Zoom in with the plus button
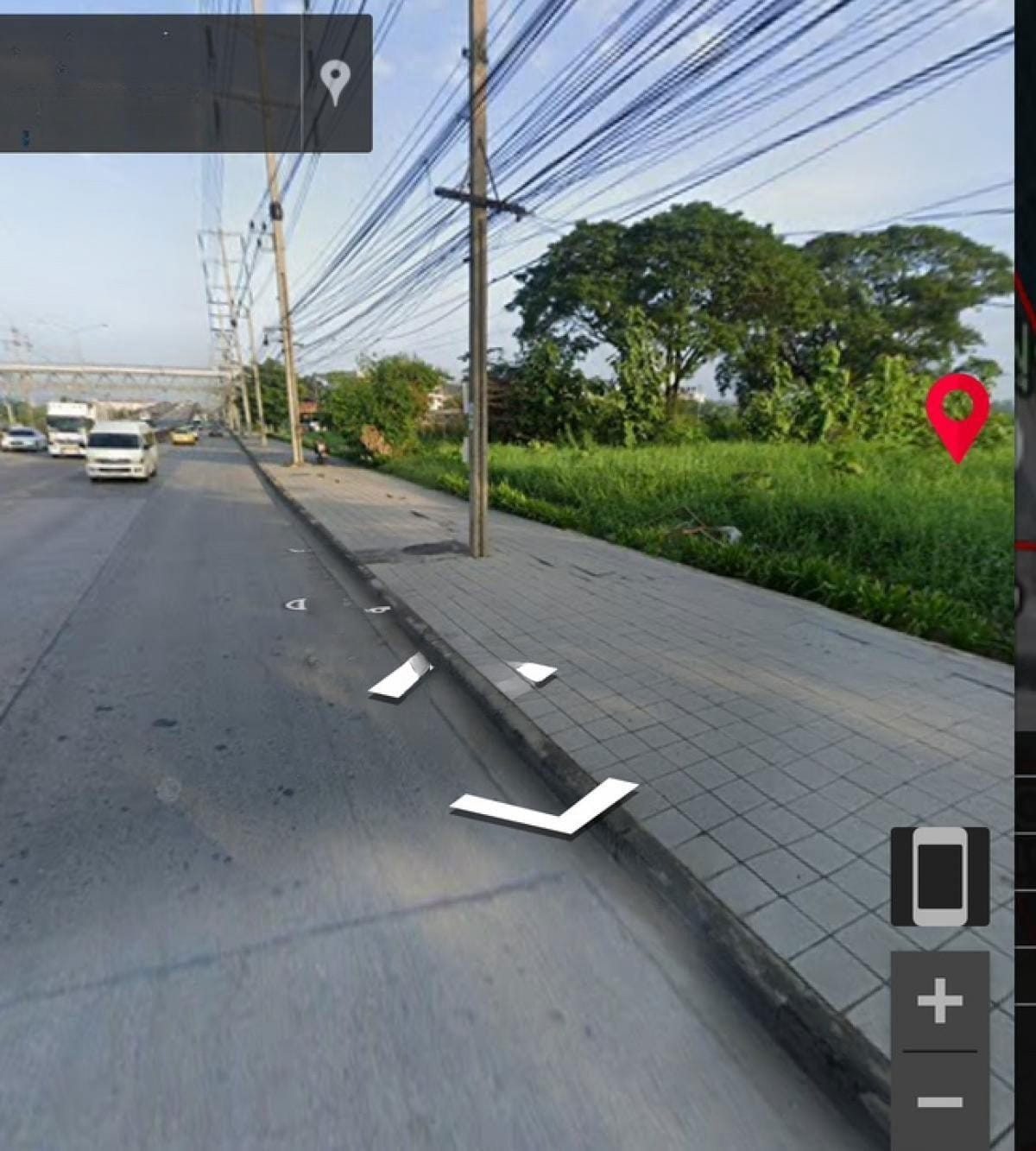The image size is (1036, 1151). (939, 1002)
